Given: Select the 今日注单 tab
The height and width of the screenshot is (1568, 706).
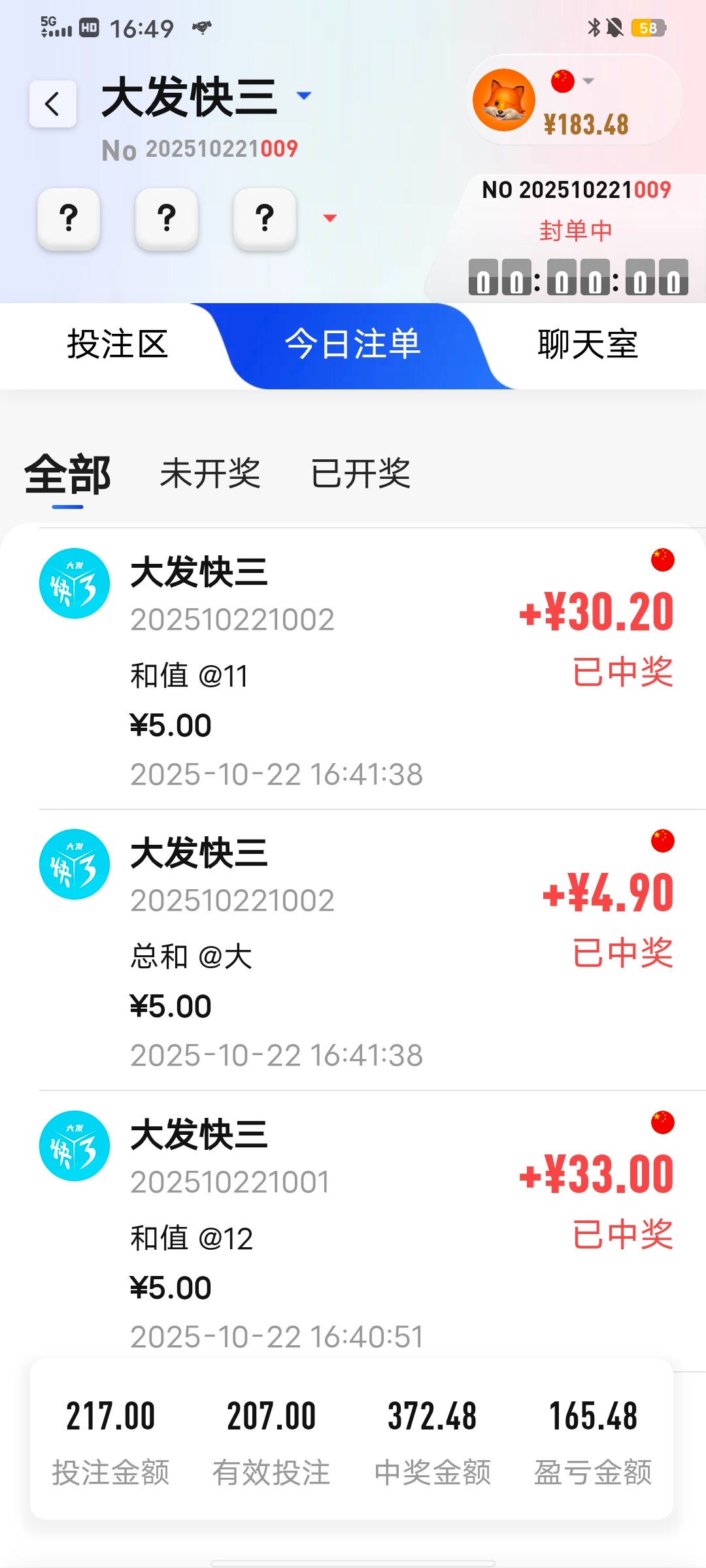Looking at the screenshot, I should [x=353, y=344].
